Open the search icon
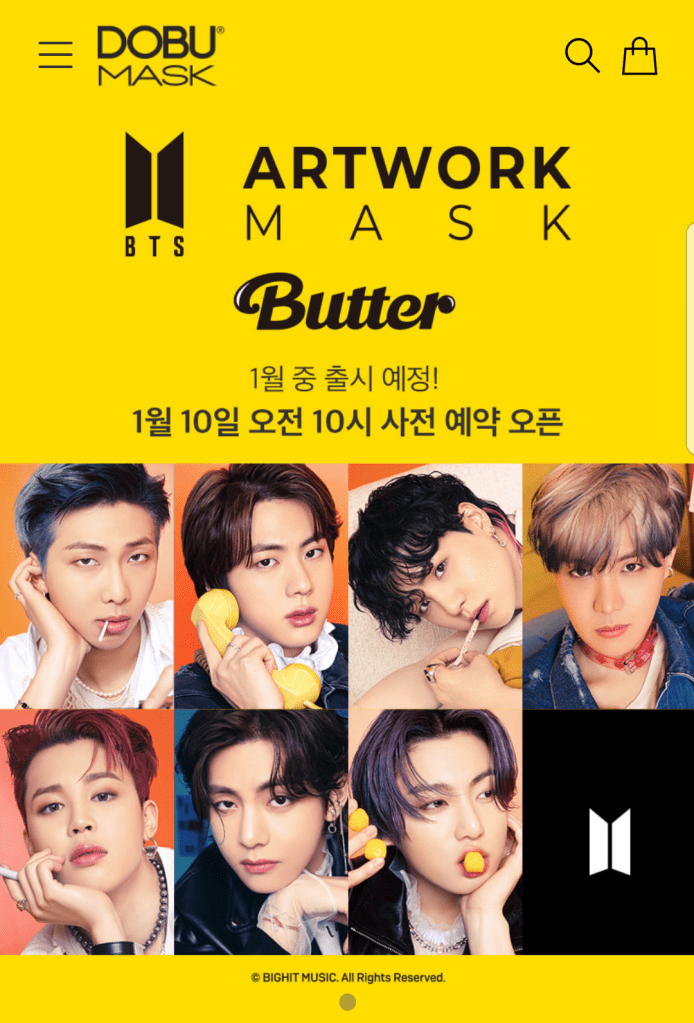This screenshot has width=694, height=1023. pos(582,56)
